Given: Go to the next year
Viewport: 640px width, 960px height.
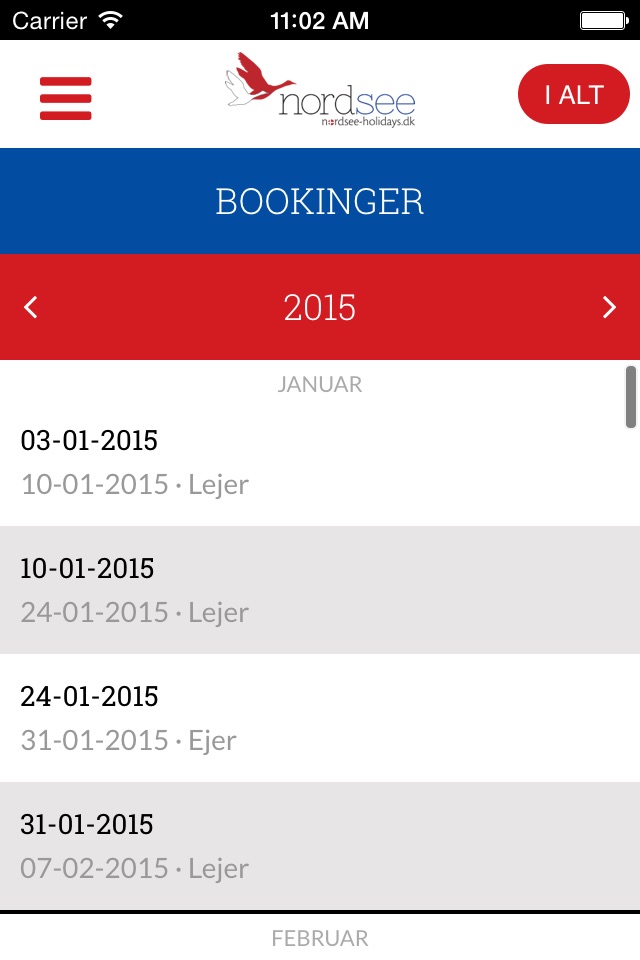Looking at the screenshot, I should [609, 307].
